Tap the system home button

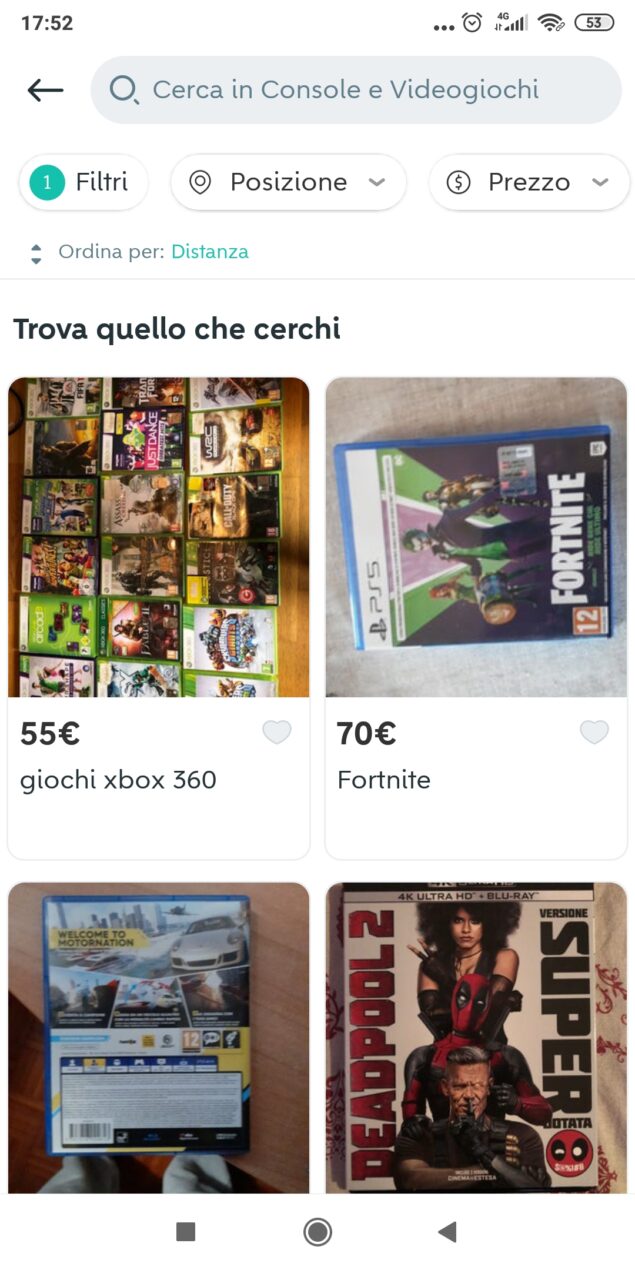(318, 1232)
